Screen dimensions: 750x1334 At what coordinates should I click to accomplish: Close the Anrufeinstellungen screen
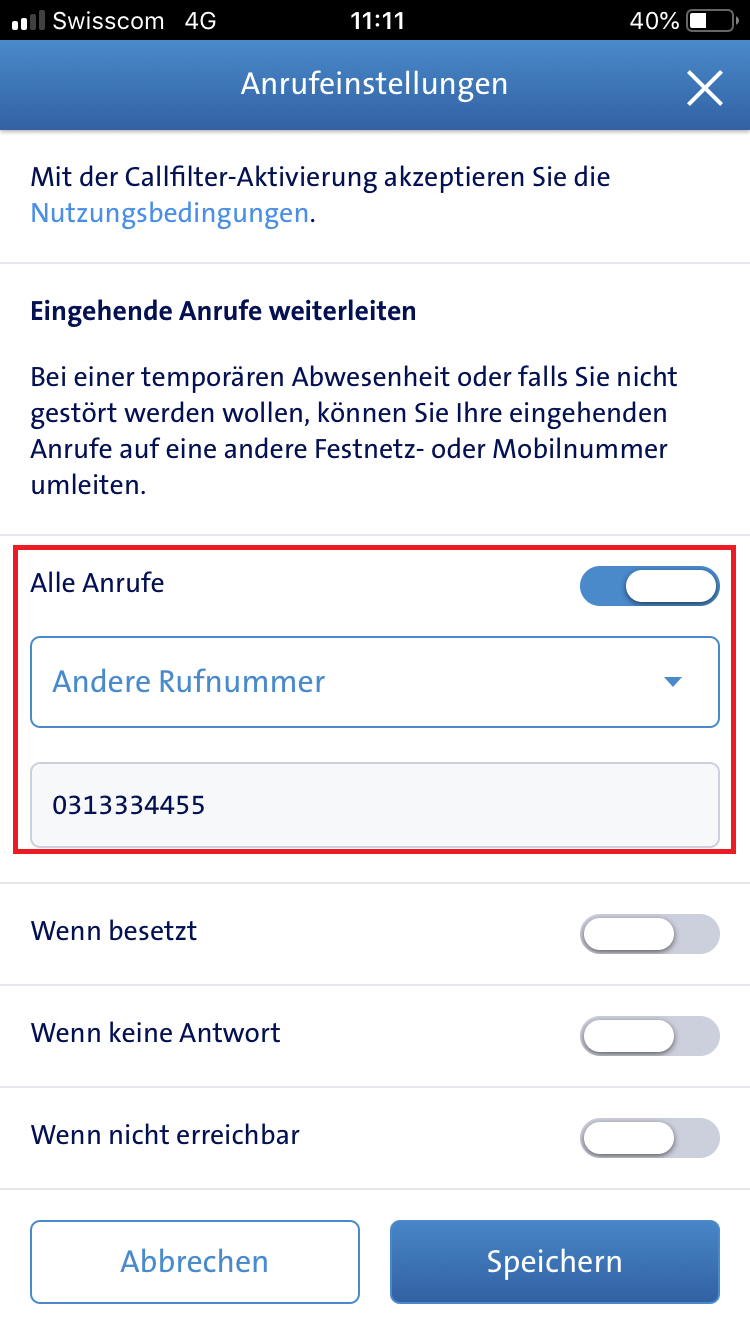pos(704,88)
